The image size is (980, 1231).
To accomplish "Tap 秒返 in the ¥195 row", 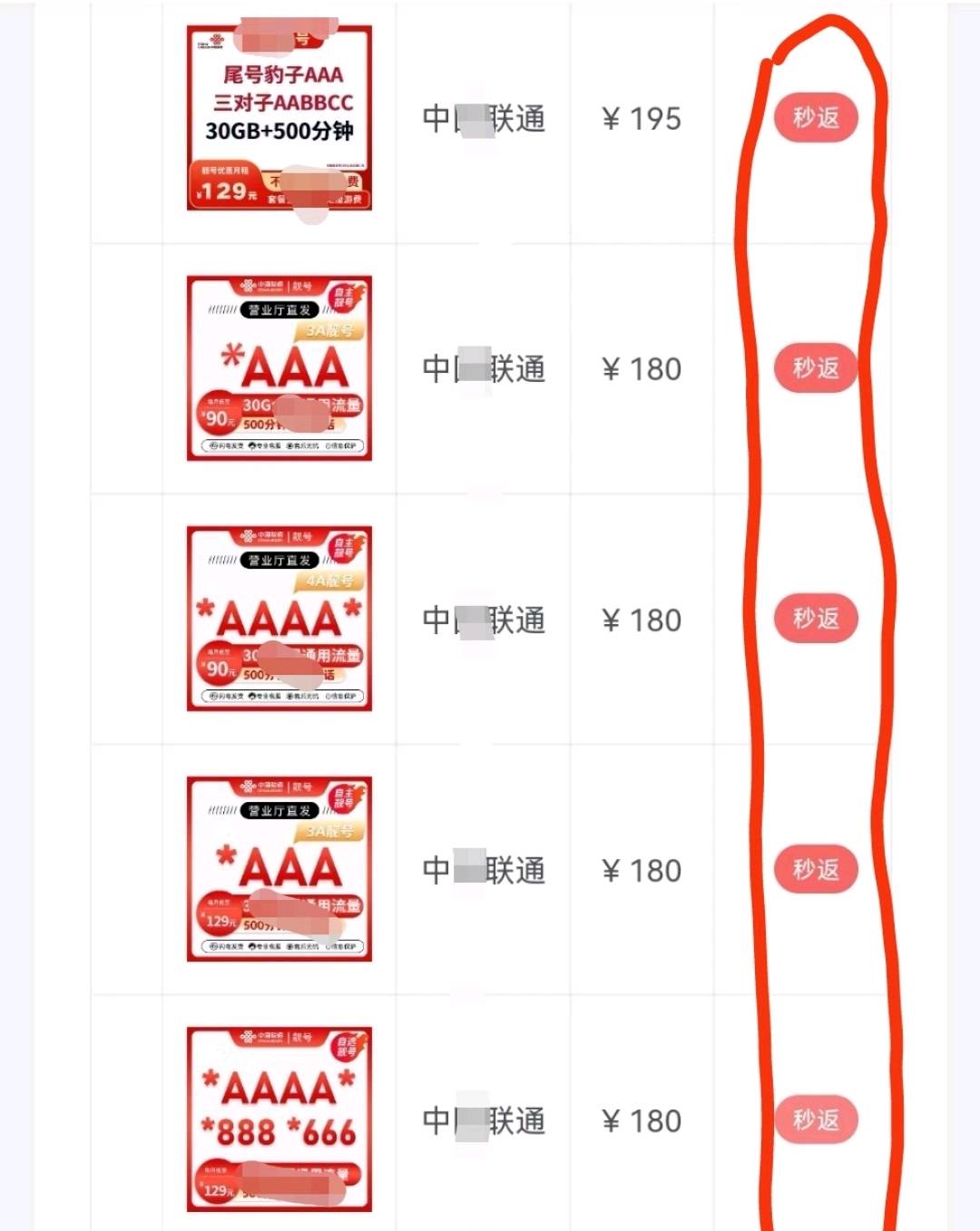I will (815, 118).
